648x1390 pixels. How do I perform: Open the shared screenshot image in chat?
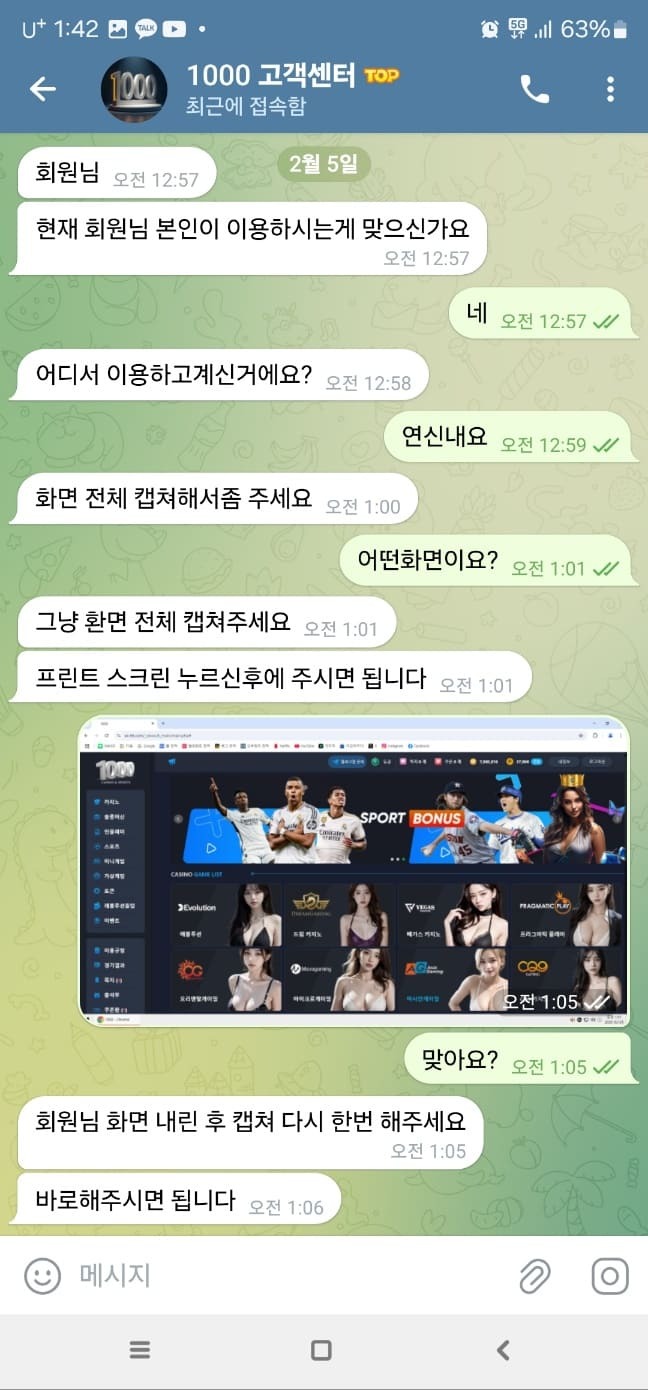tap(354, 868)
